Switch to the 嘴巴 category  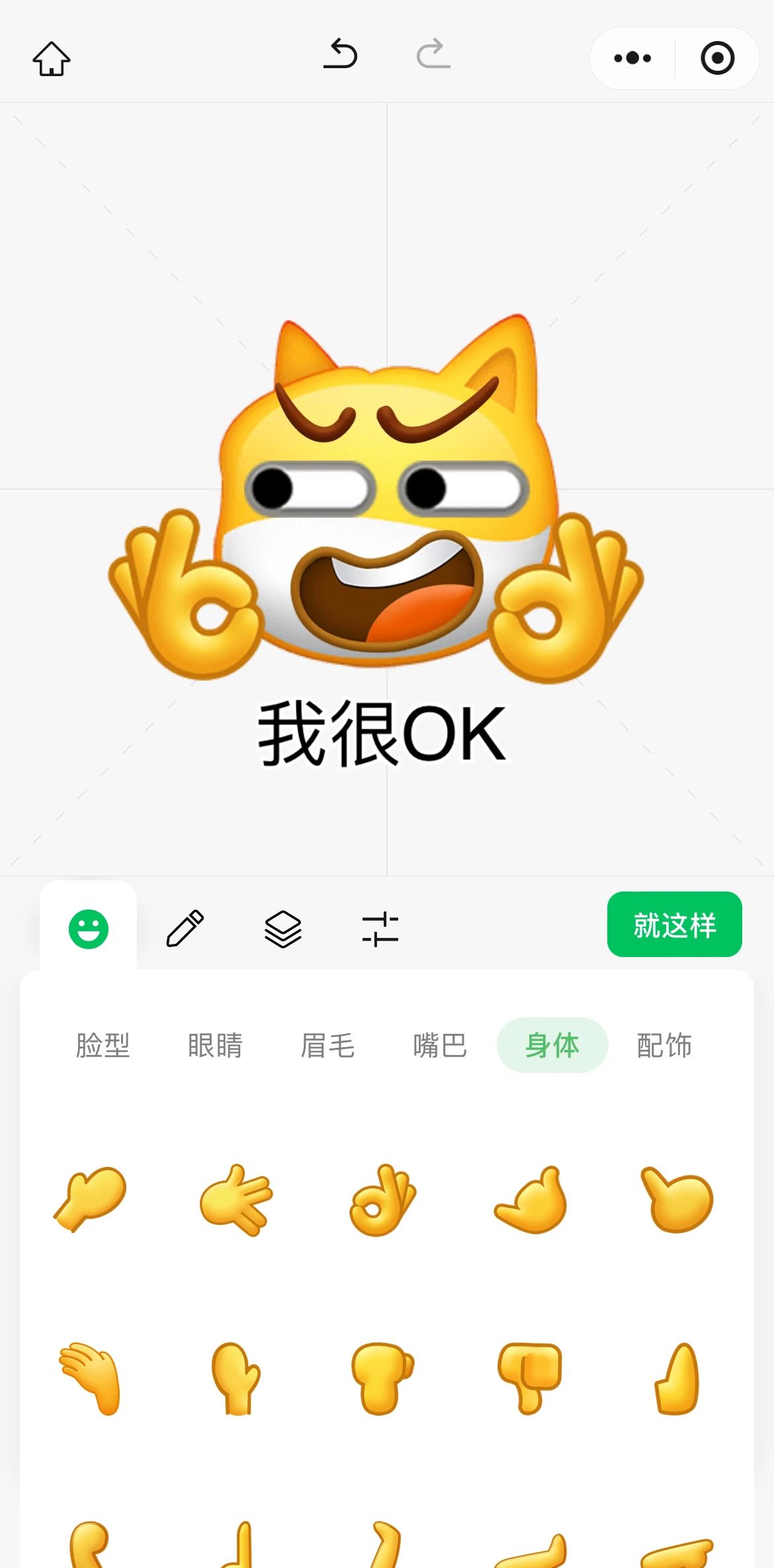440,1046
